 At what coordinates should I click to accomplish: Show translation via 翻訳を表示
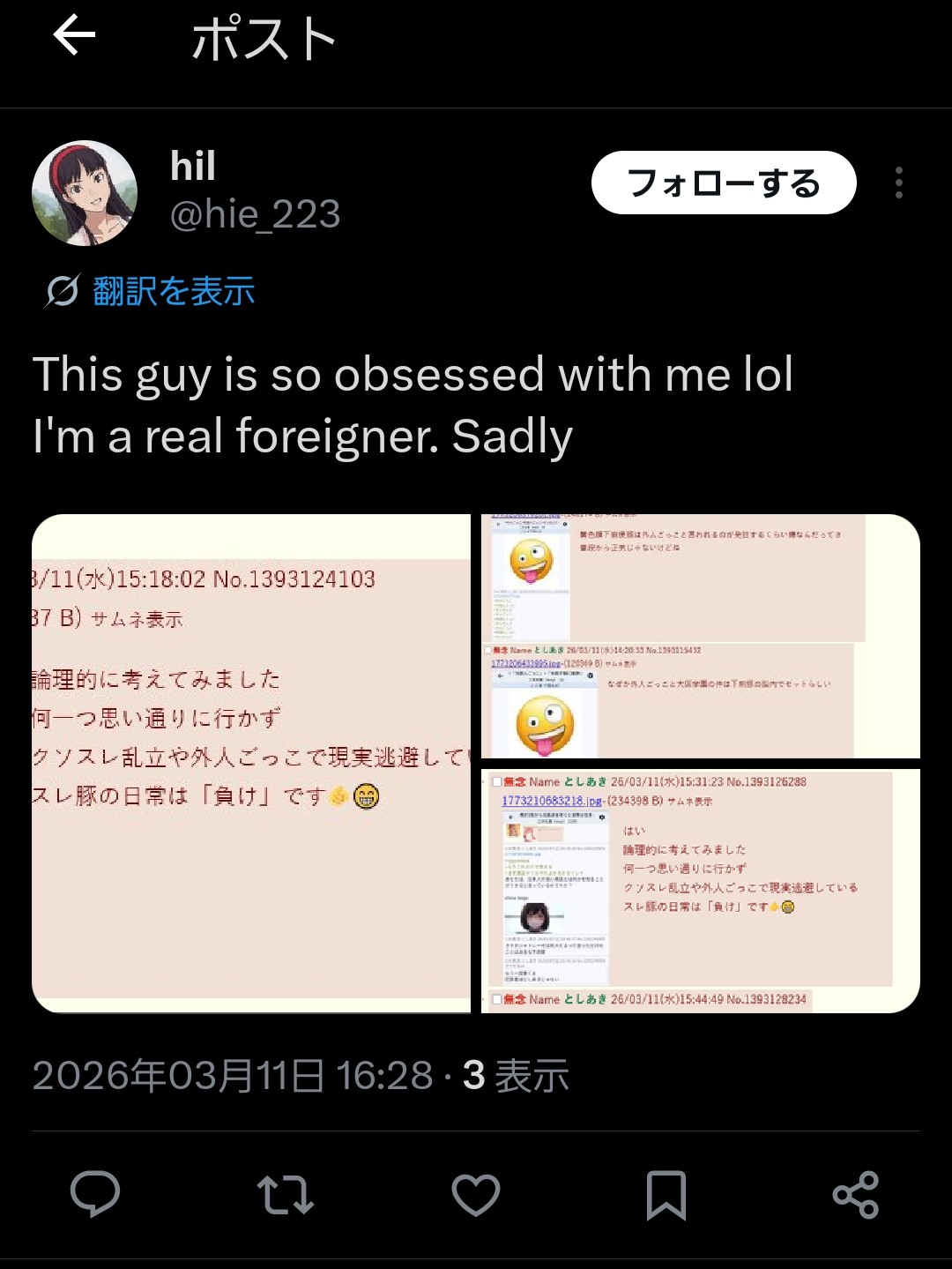pos(173,291)
